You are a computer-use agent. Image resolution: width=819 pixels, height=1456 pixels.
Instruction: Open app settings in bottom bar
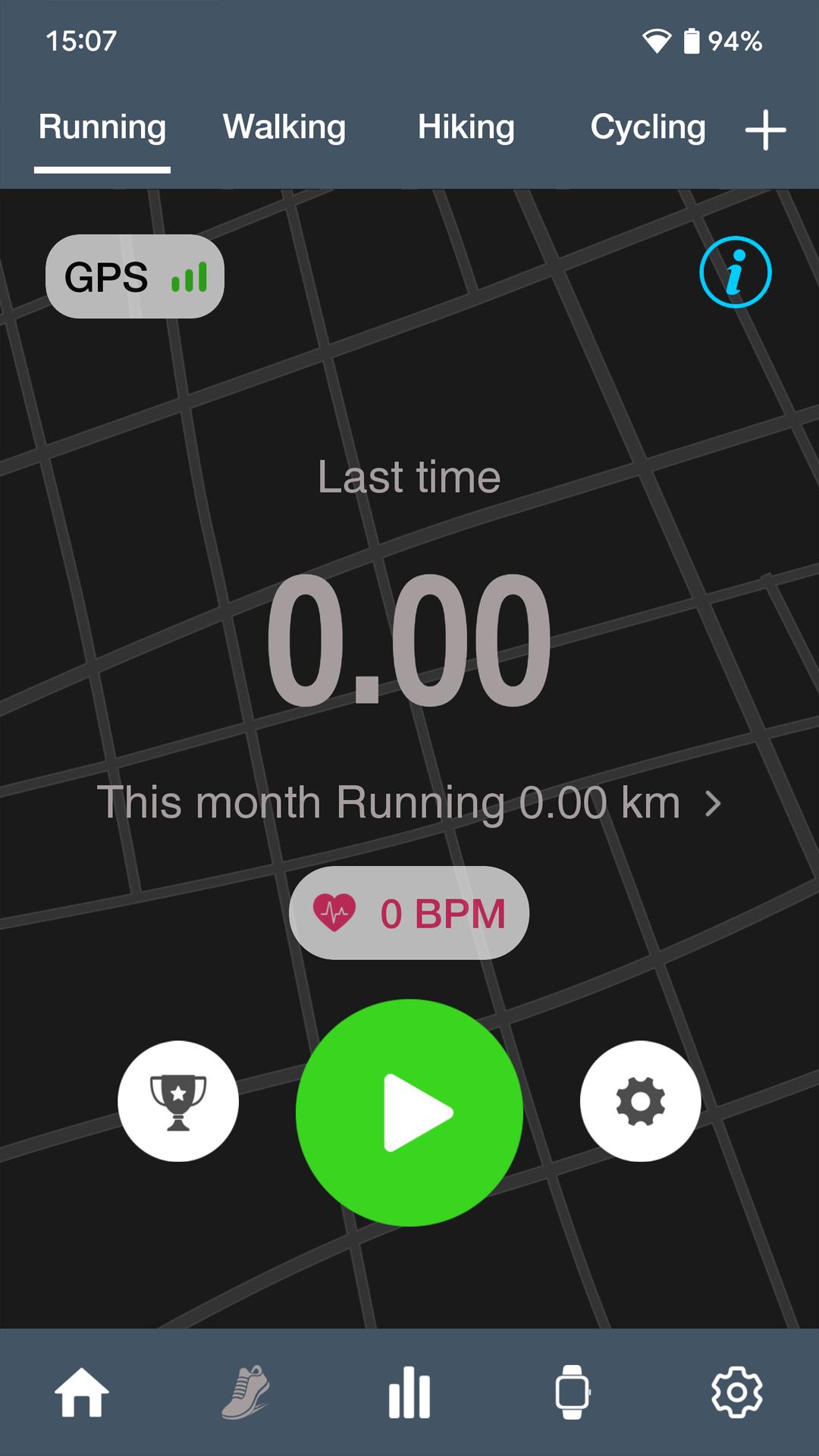[x=736, y=1392]
